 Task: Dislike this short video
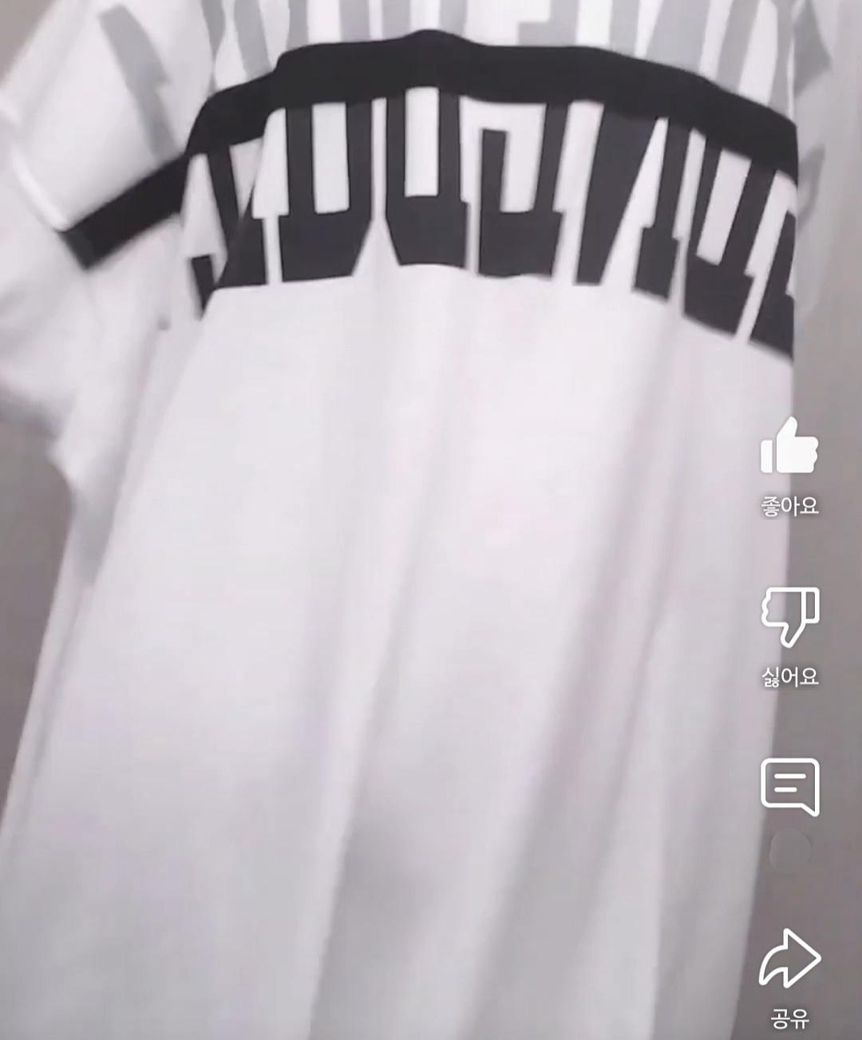789,617
